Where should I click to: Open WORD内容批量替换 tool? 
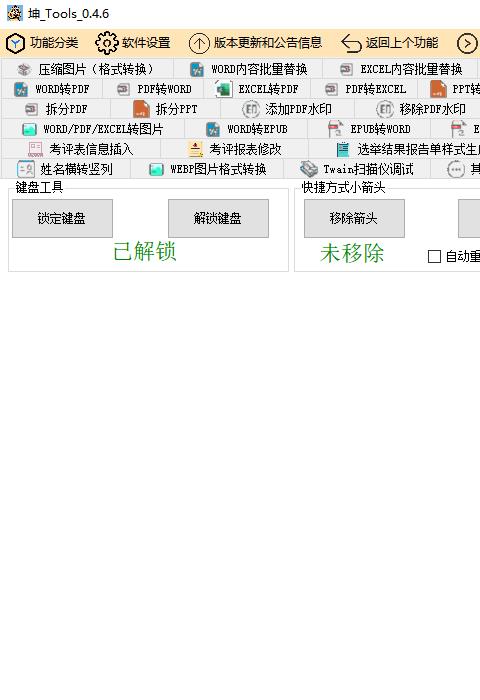(248, 69)
